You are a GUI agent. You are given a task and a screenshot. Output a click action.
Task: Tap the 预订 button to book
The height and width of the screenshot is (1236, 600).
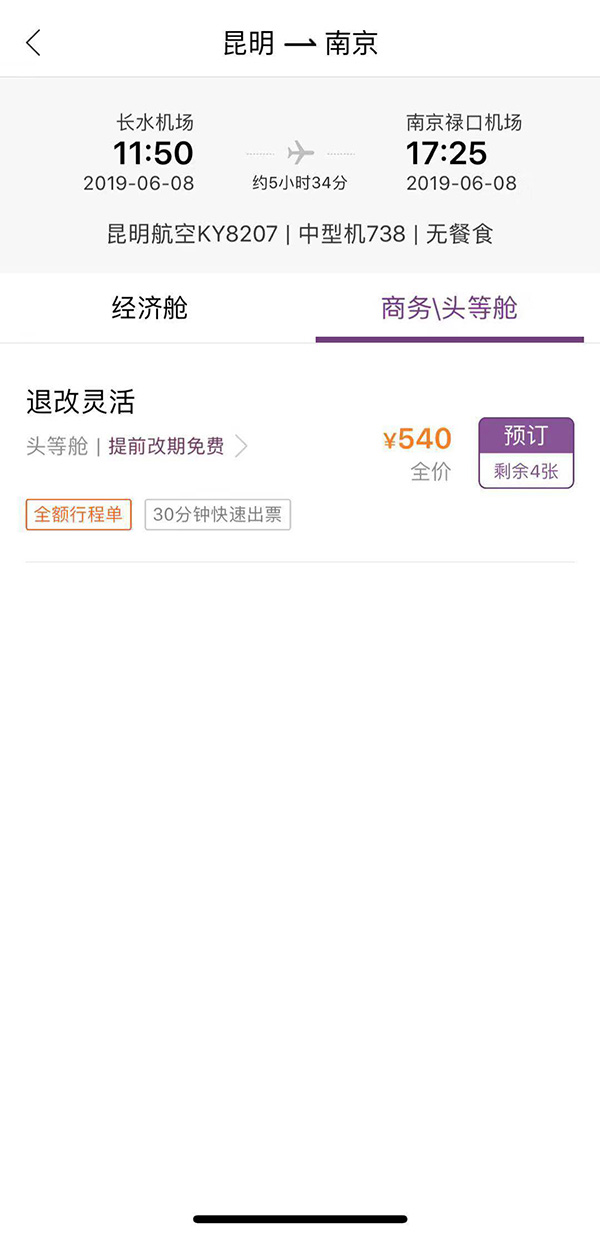coord(526,452)
